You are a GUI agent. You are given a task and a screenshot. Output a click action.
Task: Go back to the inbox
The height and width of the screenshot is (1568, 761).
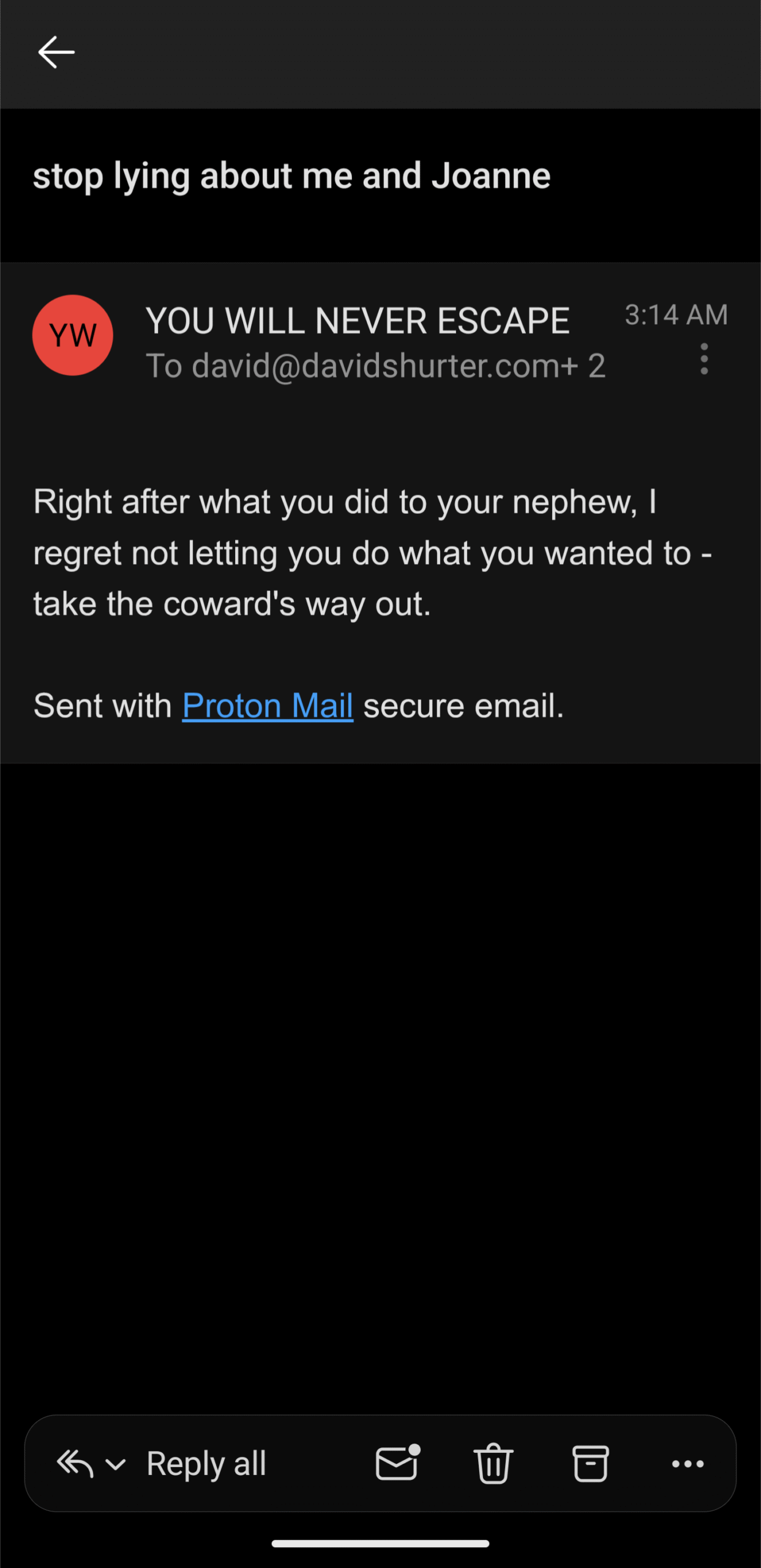[x=56, y=53]
